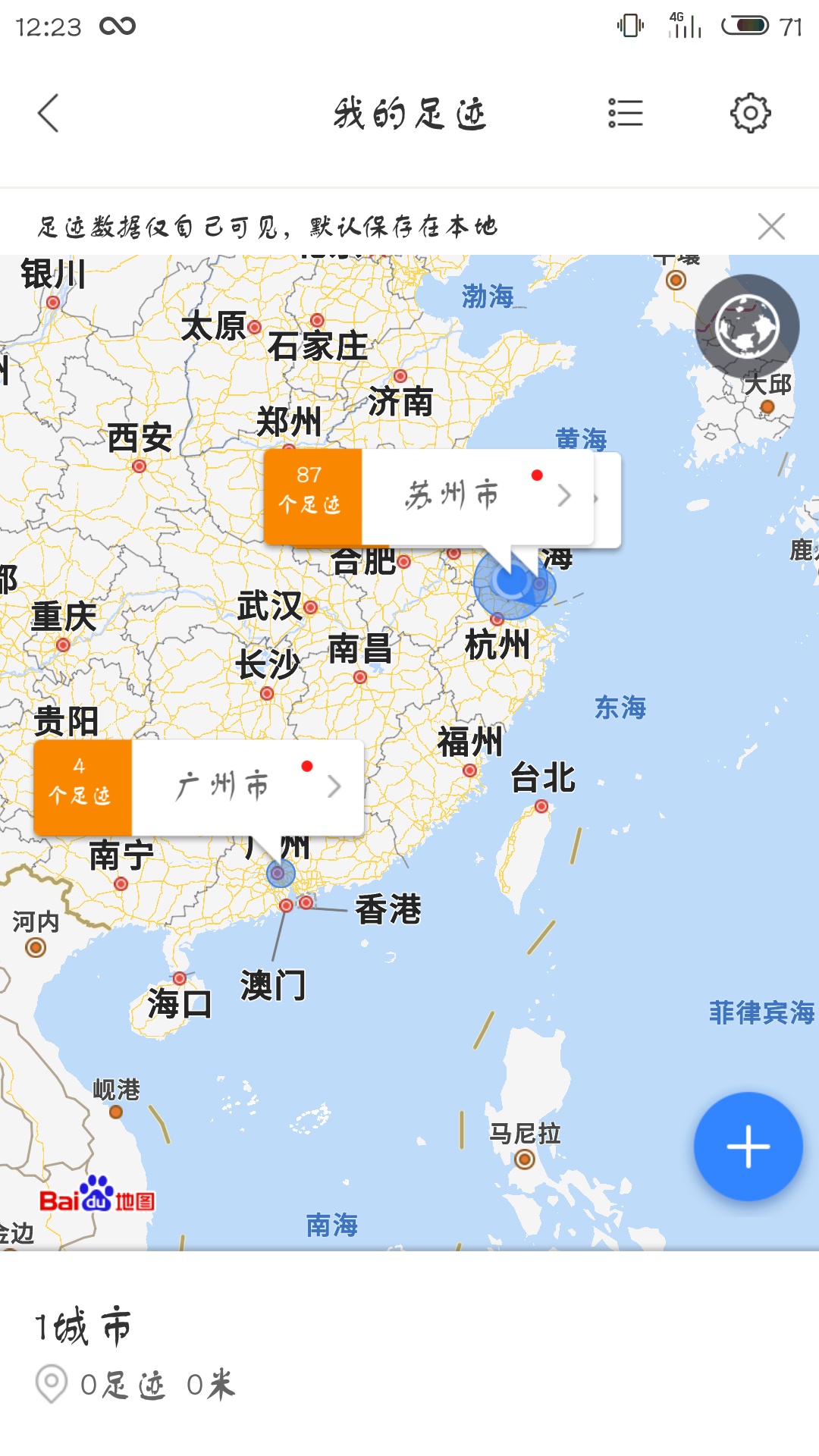Open footprint settings gear
Screen dimensions: 819x1456
[x=750, y=114]
